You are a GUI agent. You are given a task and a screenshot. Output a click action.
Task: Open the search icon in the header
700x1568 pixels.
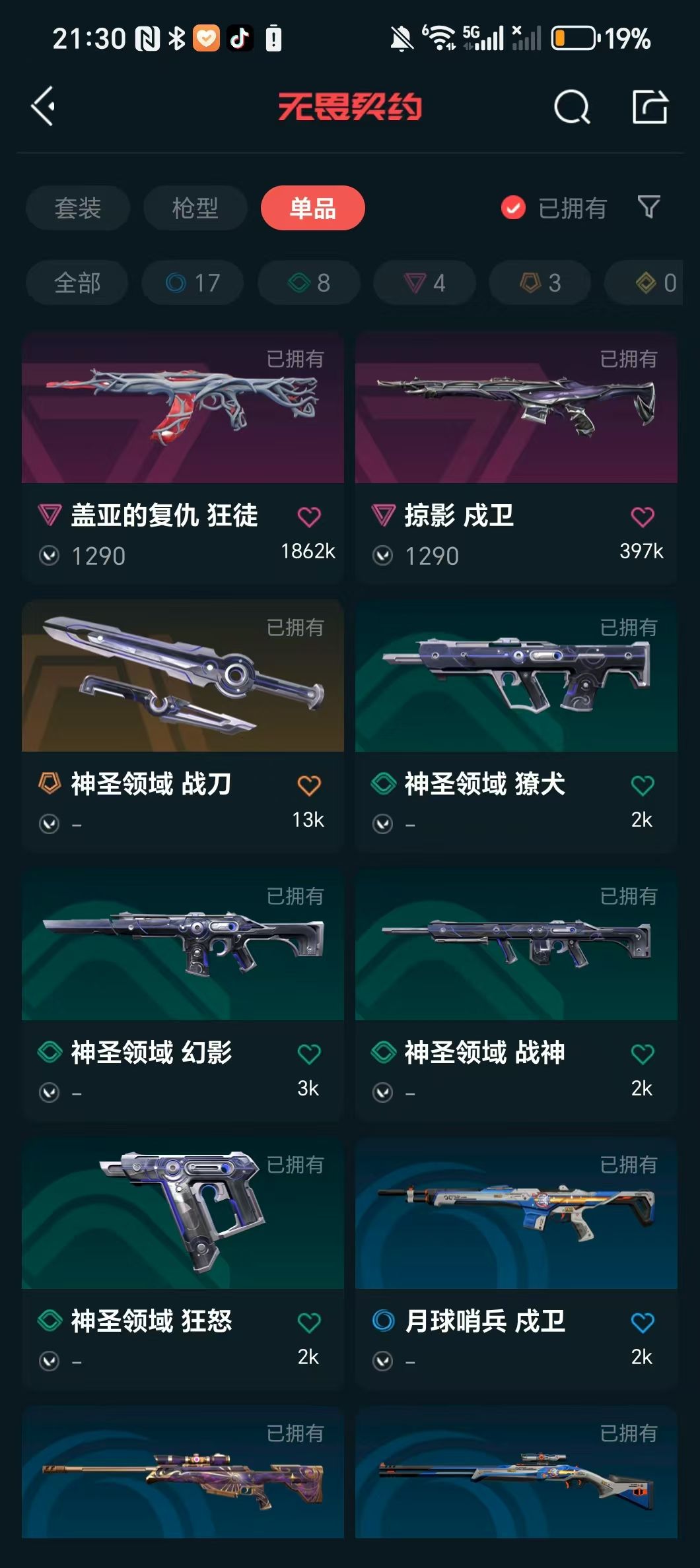click(x=572, y=106)
